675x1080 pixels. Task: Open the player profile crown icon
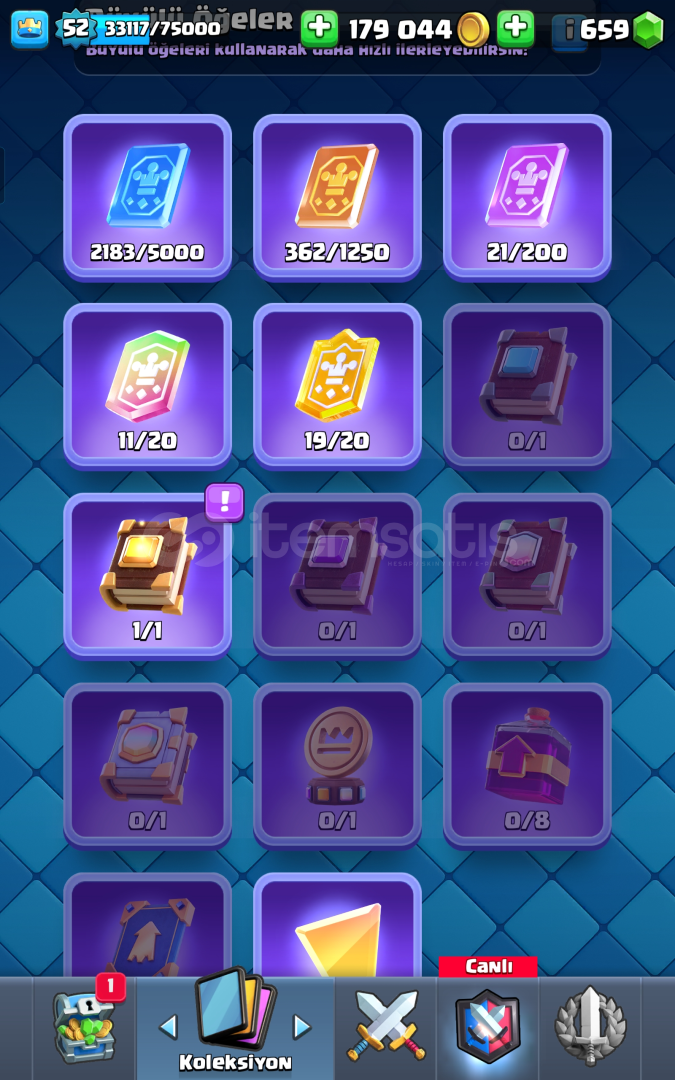[x=29, y=29]
